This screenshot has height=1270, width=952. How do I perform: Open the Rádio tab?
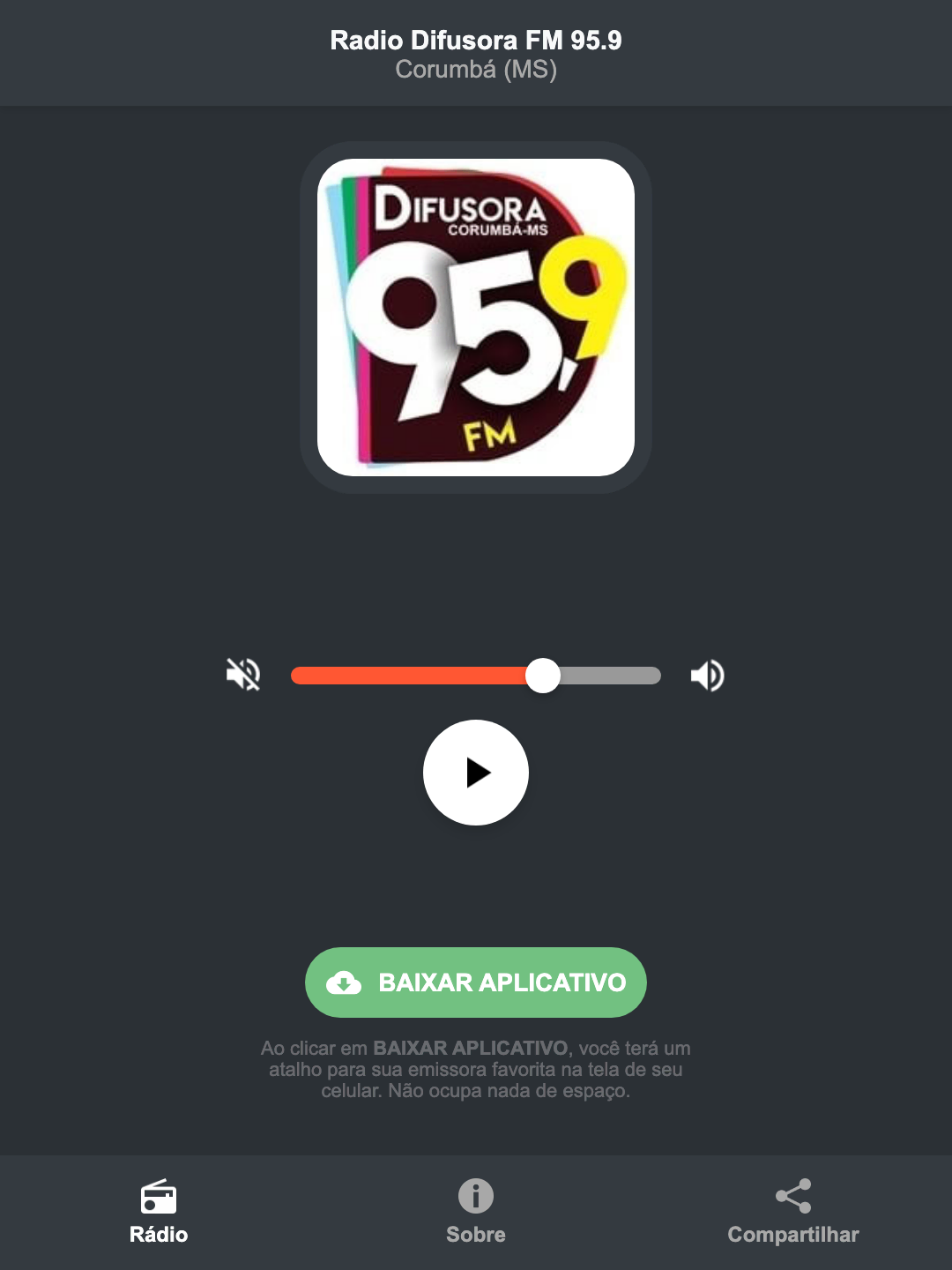pos(158,1213)
